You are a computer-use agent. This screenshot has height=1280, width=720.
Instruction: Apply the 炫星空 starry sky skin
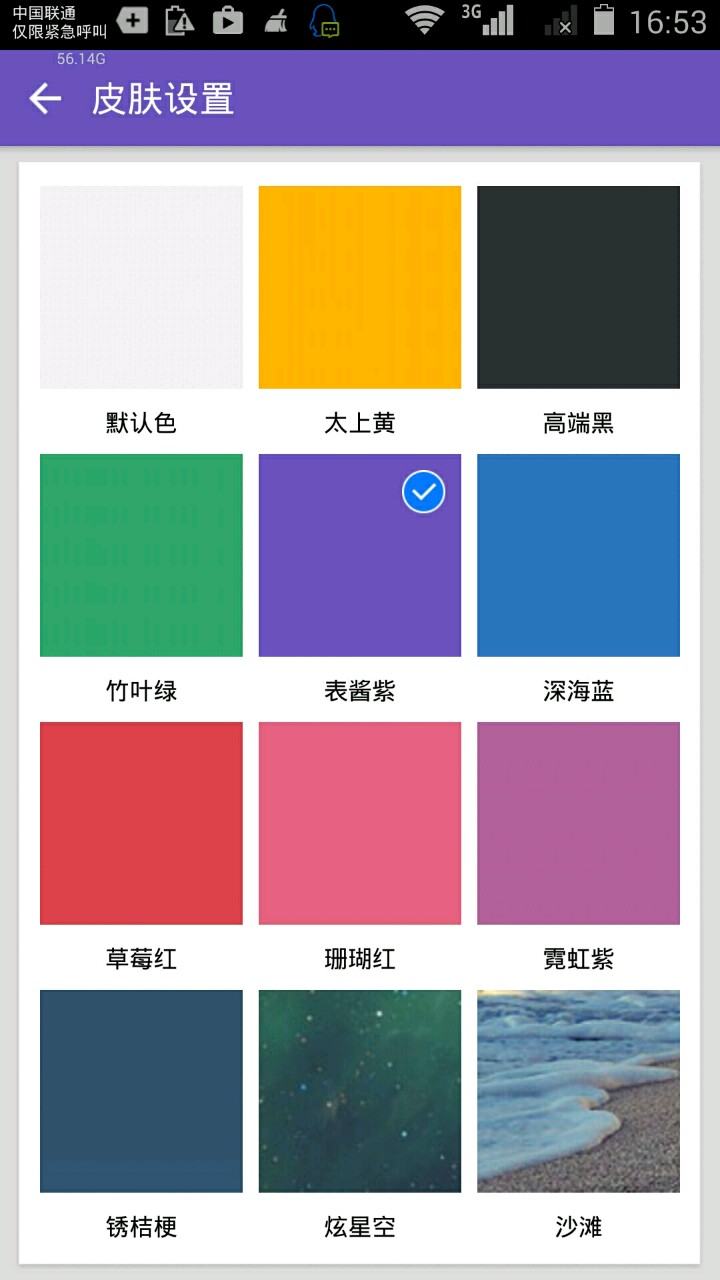(360, 1091)
